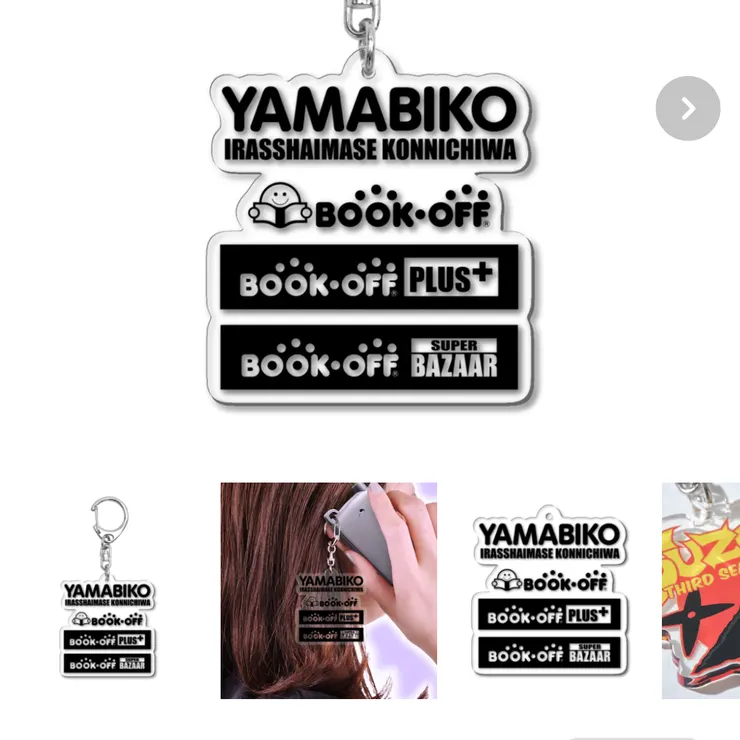Select the phone strap photo thumbnail
This screenshot has height=740, width=740.
pos(328,590)
